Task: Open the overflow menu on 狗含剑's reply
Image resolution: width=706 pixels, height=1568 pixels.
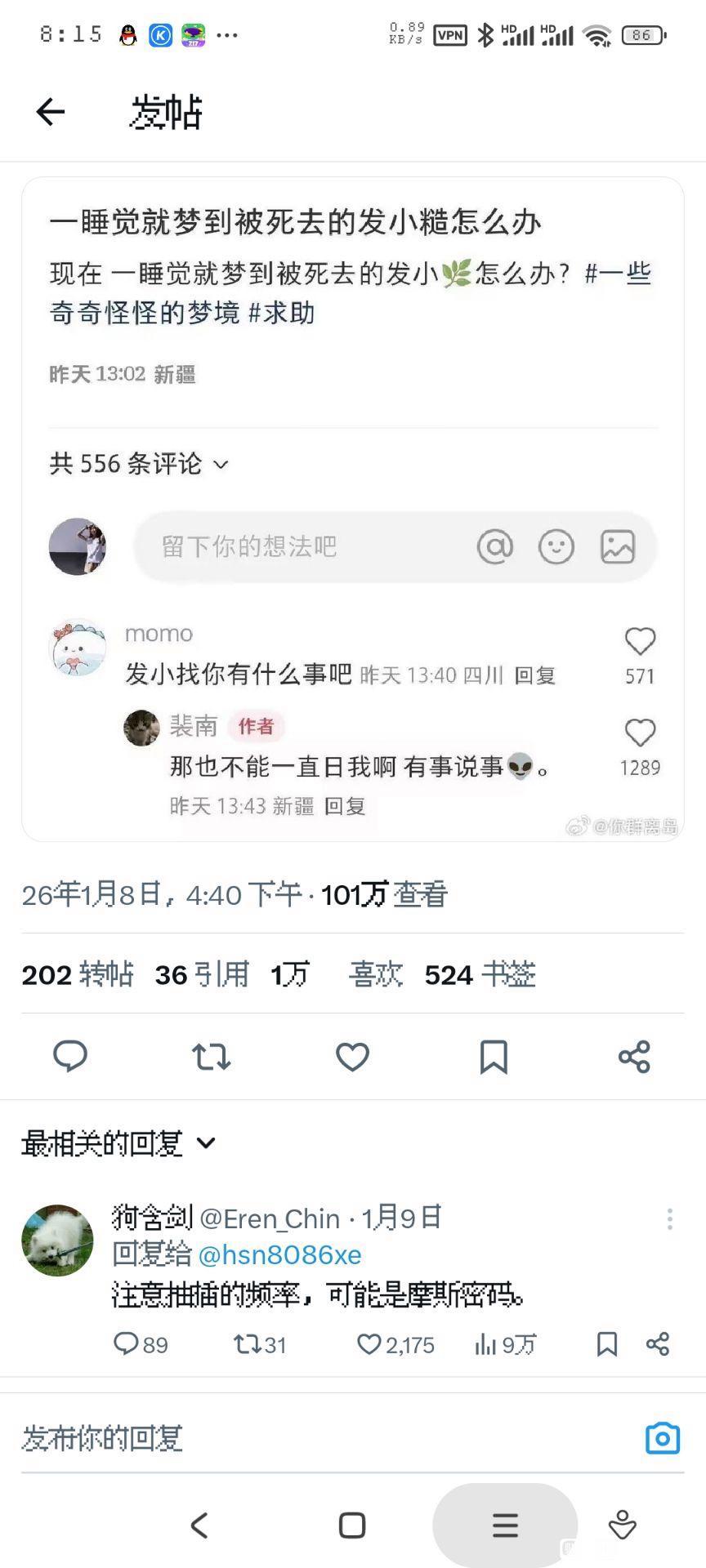Action: click(x=669, y=1218)
